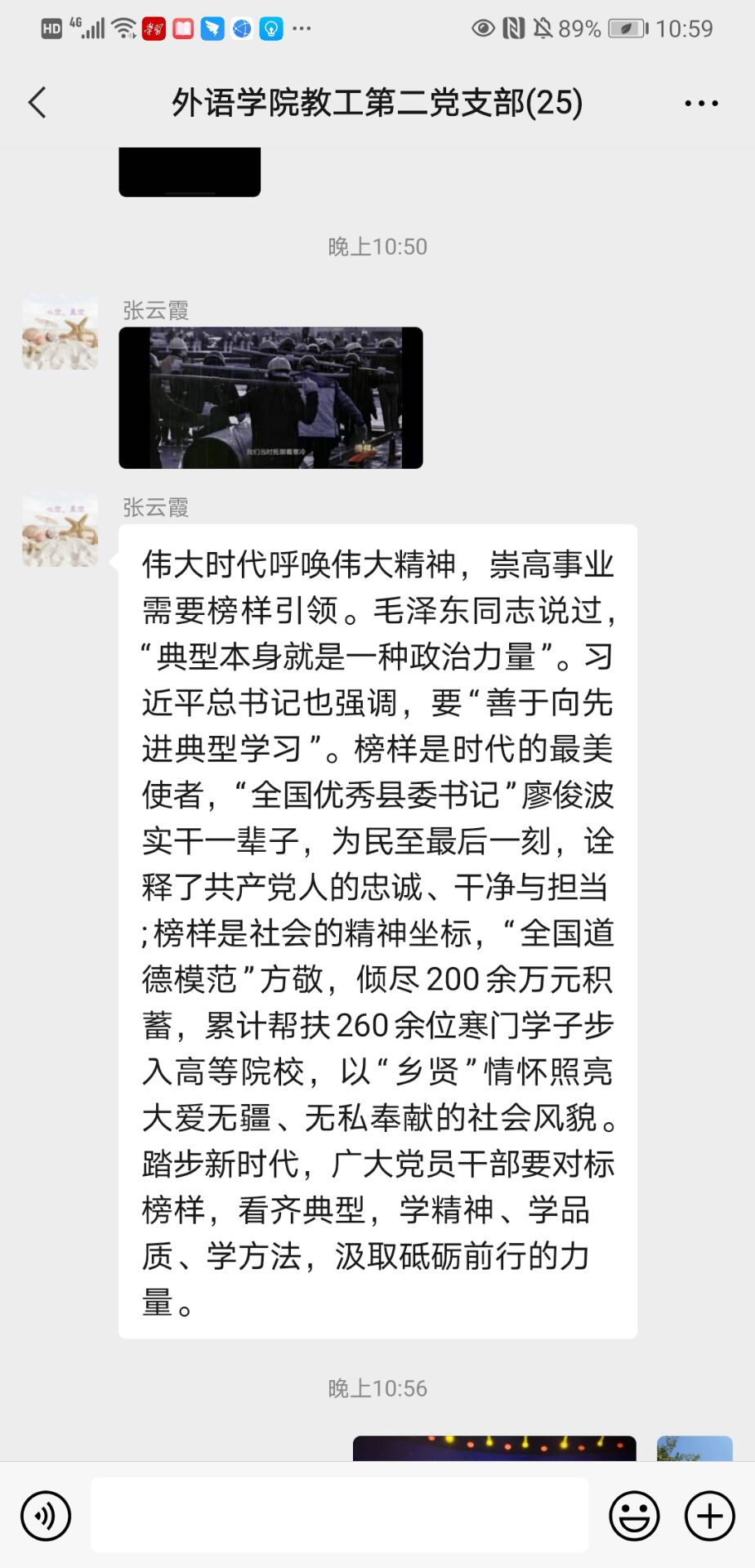Tap 张云霞's avatar beside the long text message

click(60, 529)
